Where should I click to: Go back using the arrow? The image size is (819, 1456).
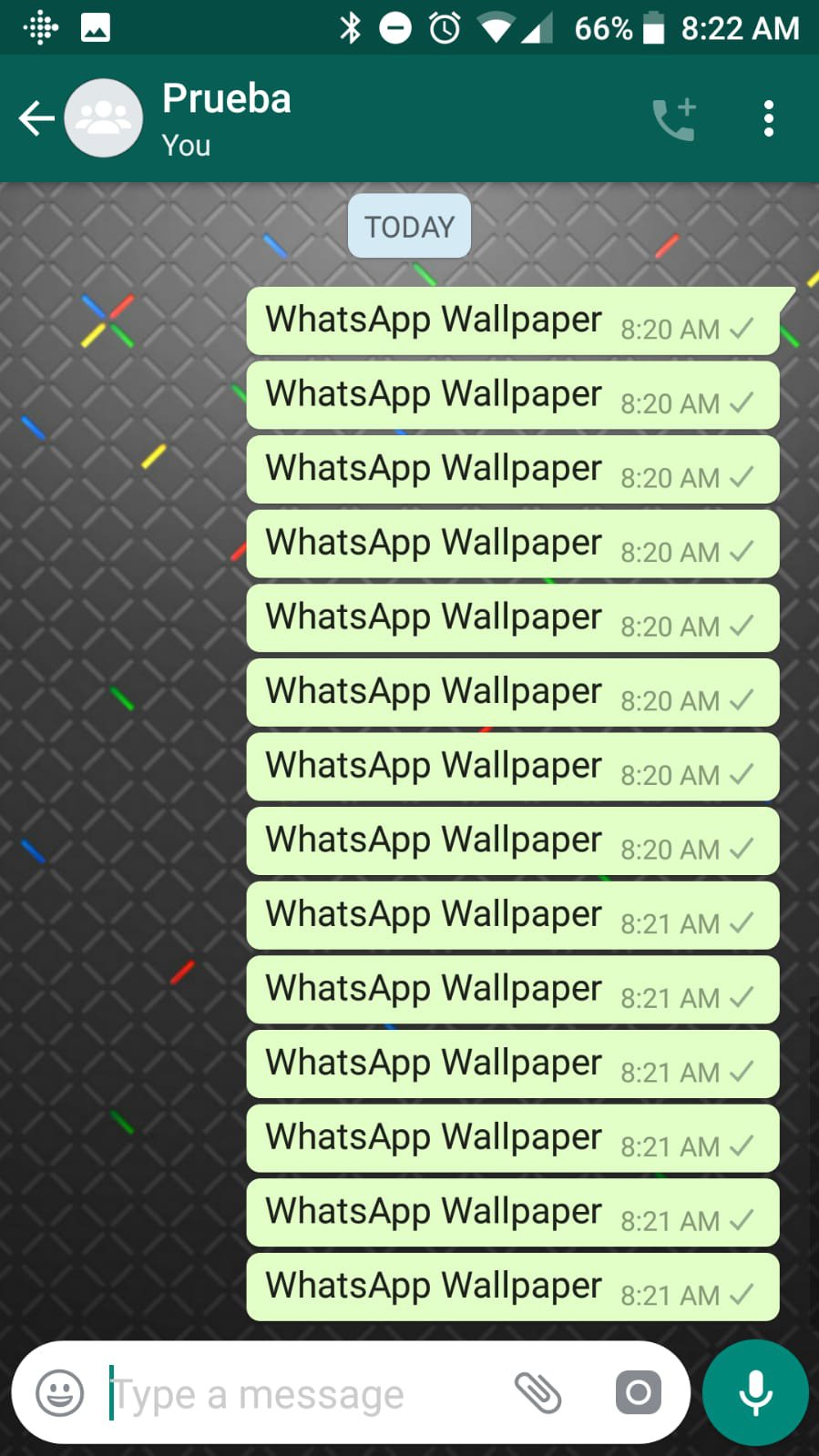point(36,118)
